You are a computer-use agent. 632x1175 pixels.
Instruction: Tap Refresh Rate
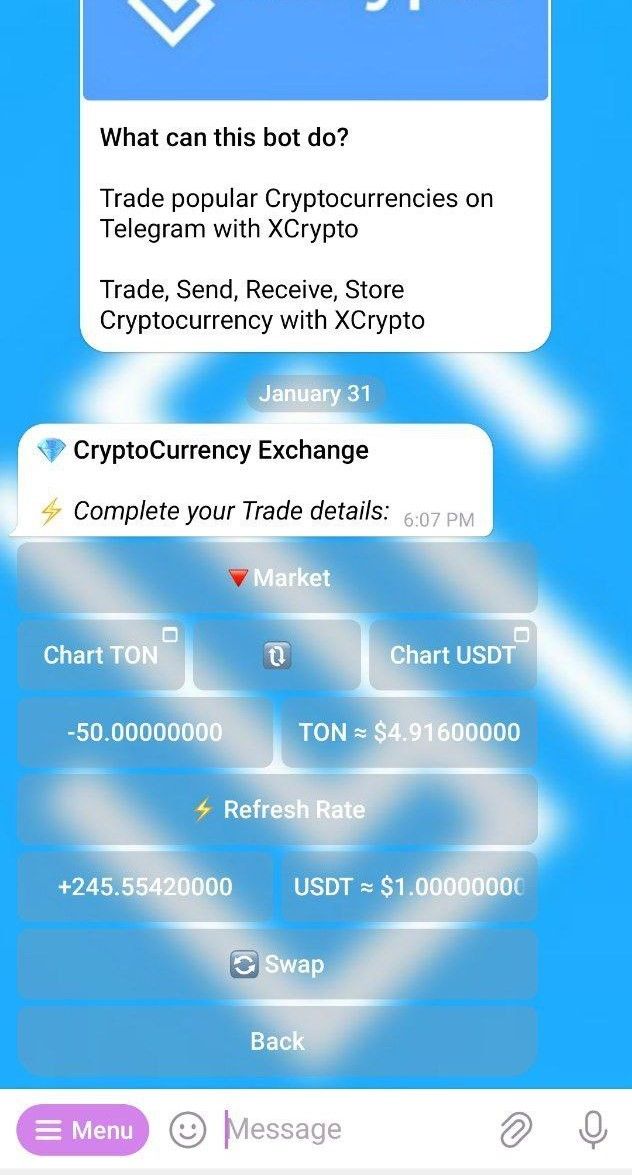(x=277, y=810)
